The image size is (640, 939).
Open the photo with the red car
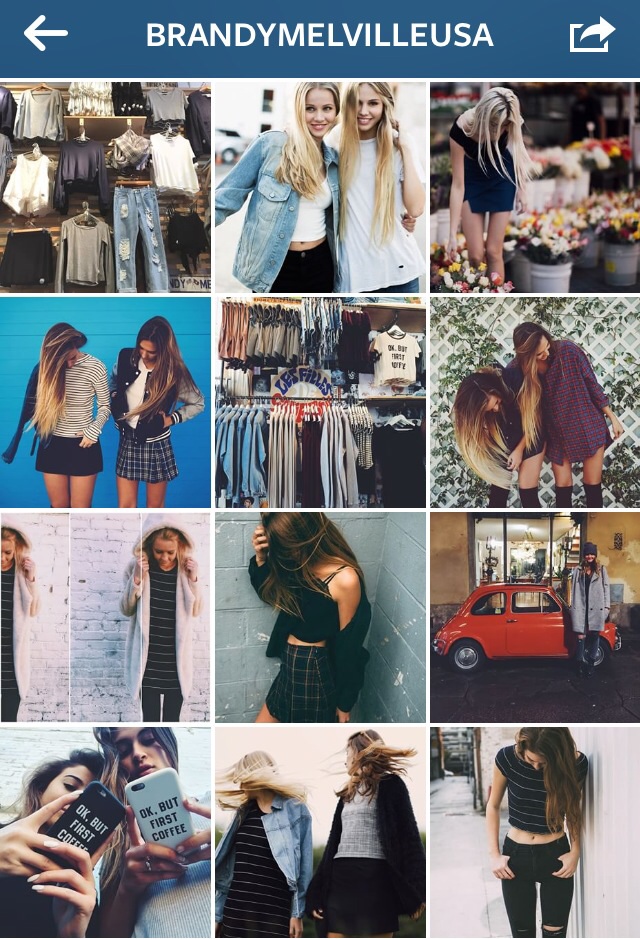[x=535, y=617]
